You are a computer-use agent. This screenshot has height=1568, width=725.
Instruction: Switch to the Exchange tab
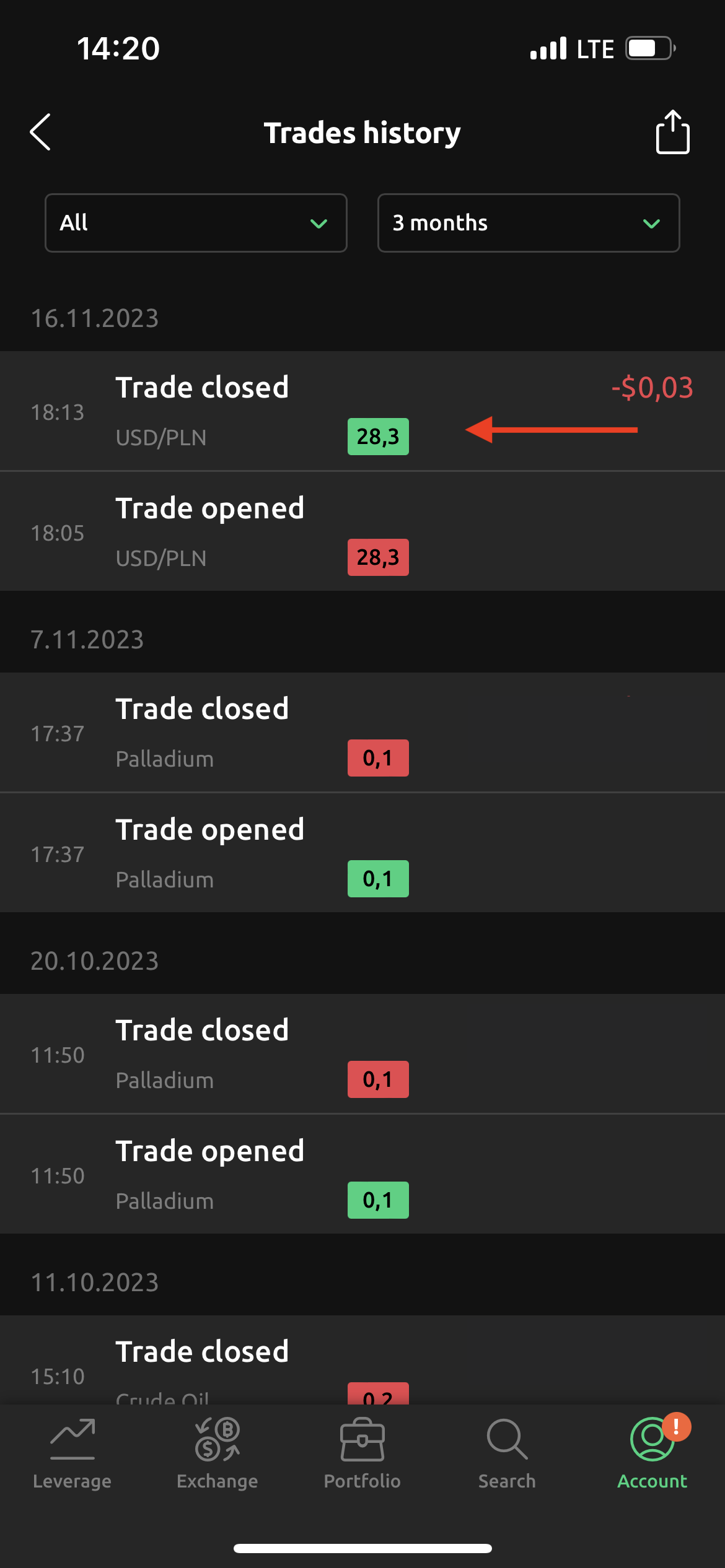coord(217,1453)
